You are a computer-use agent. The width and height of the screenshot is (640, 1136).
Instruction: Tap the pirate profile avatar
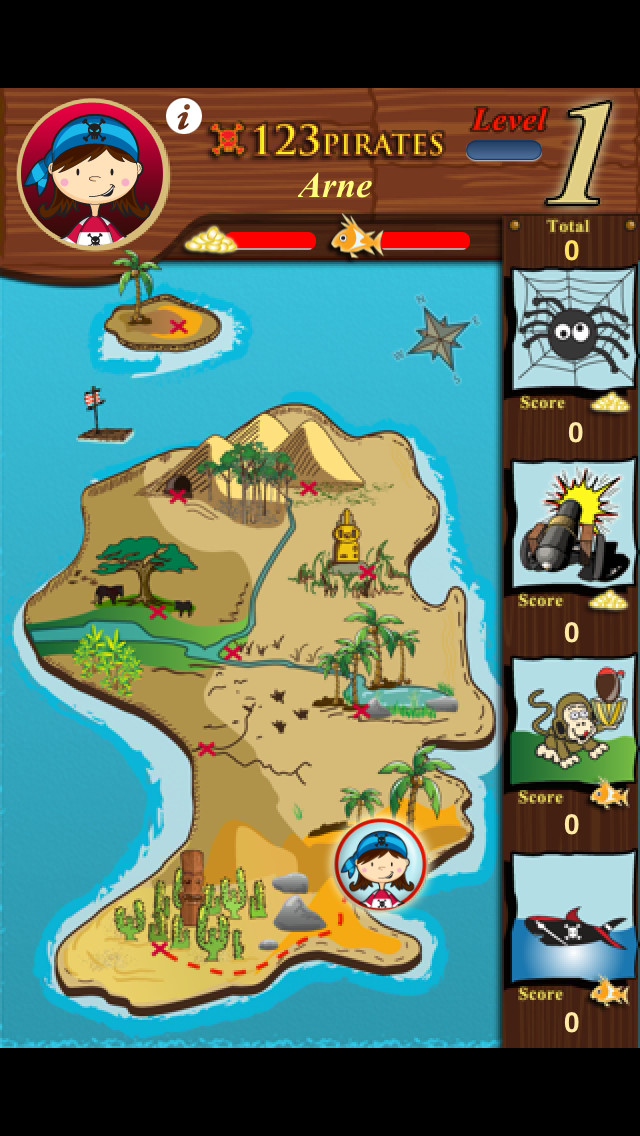tap(93, 174)
